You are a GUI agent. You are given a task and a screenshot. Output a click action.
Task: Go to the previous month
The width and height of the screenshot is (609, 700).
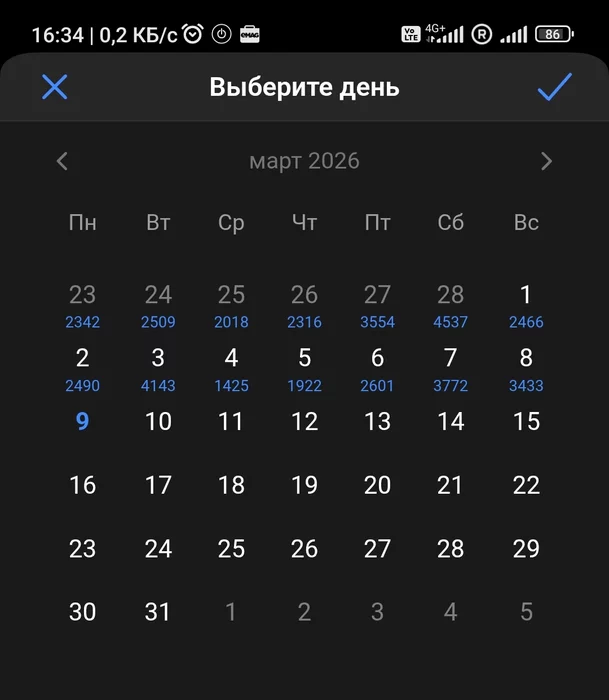[x=62, y=161]
